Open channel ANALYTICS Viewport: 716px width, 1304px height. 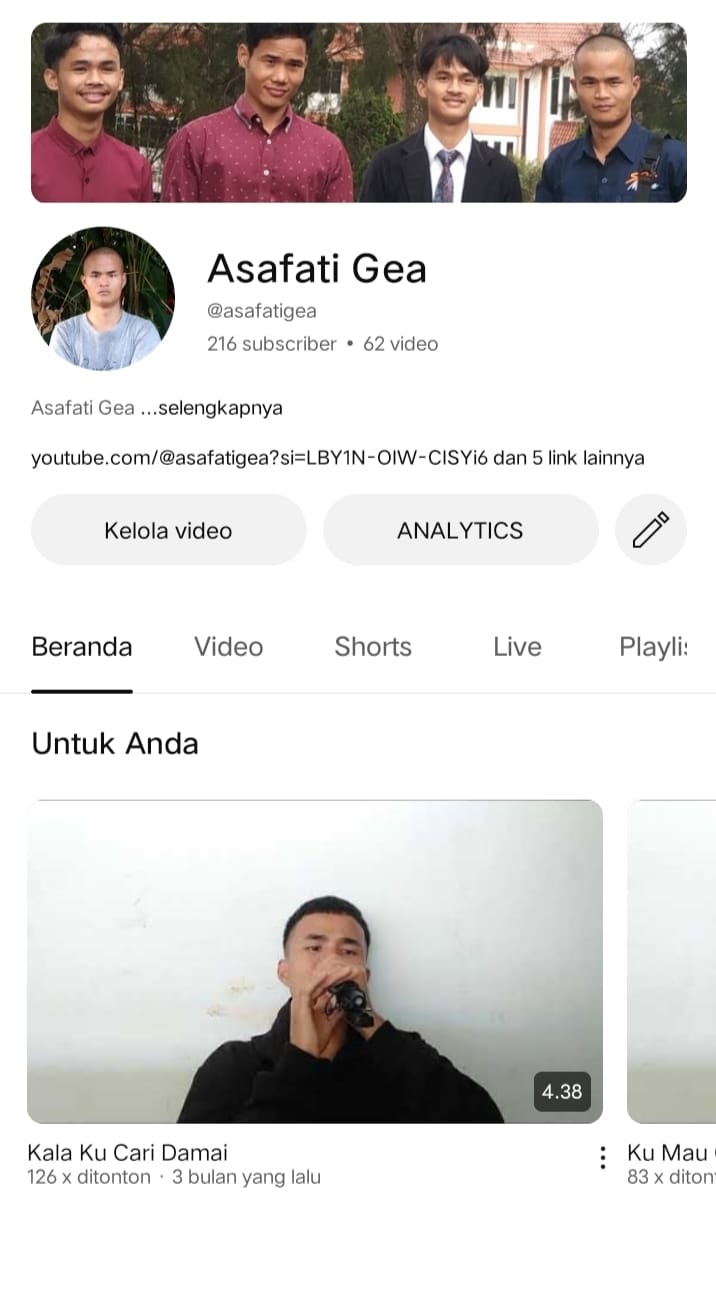(x=460, y=530)
